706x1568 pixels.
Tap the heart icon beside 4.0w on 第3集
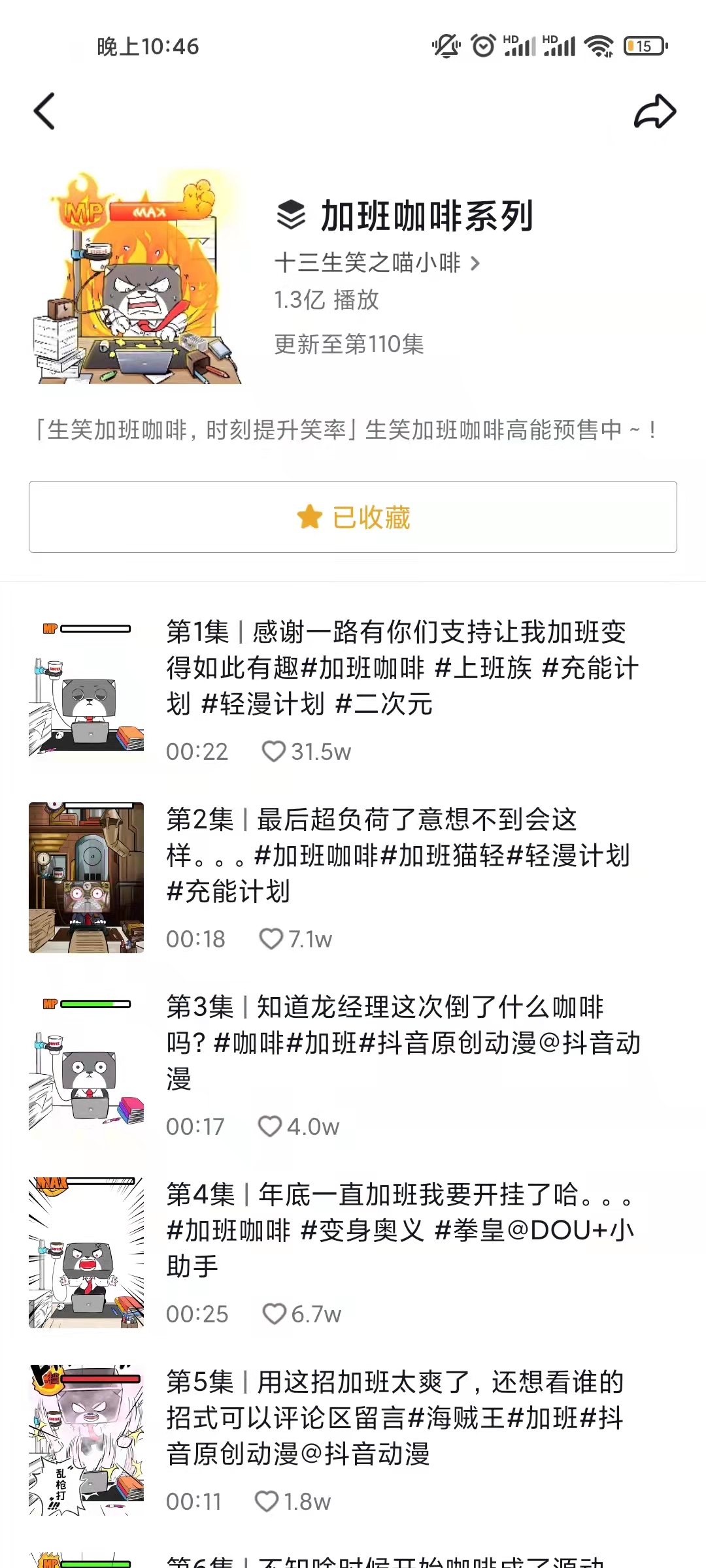(271, 1126)
